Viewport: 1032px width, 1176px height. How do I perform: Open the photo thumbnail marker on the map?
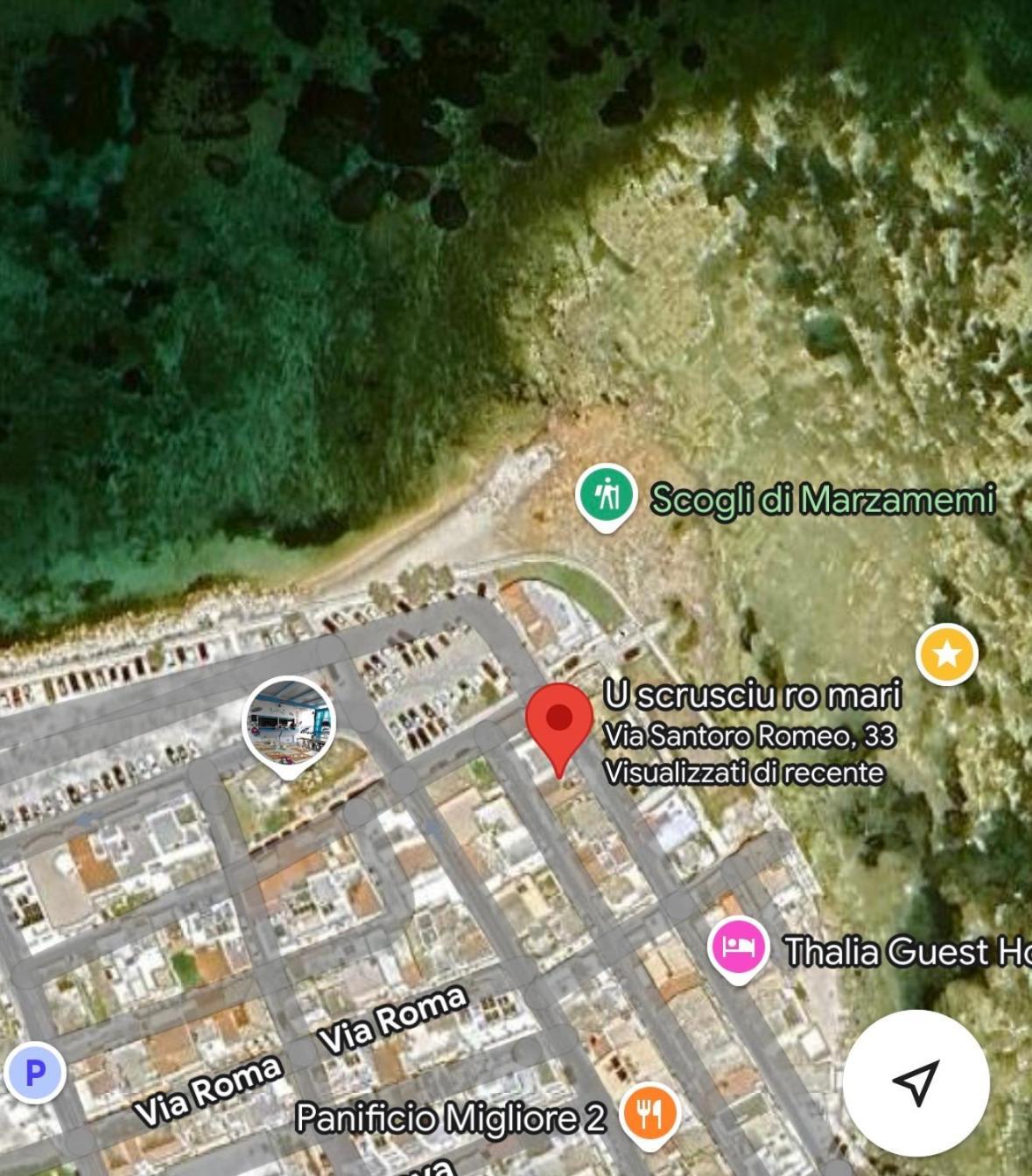289,723
